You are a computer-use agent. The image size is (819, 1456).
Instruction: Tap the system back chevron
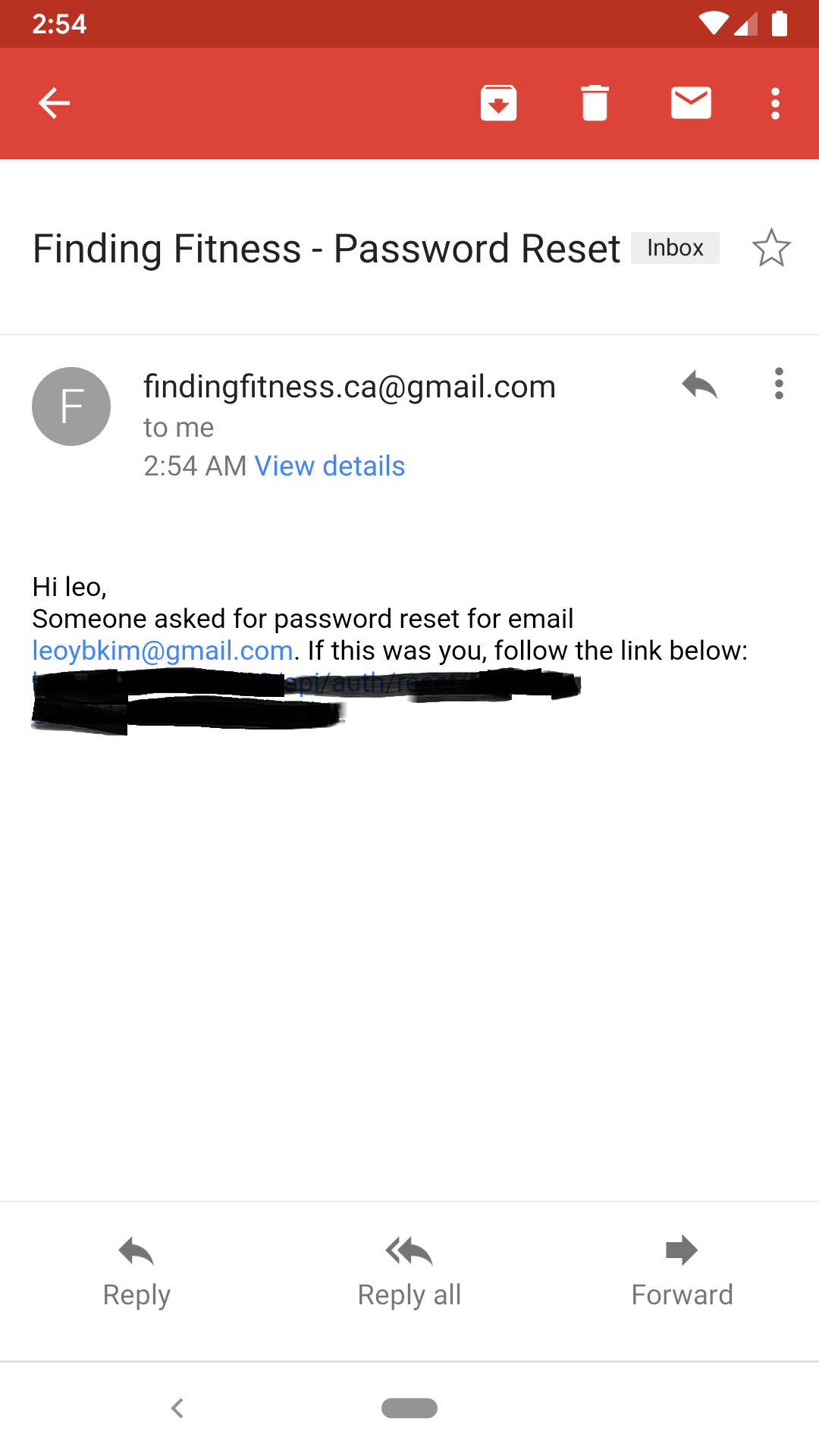177,1408
